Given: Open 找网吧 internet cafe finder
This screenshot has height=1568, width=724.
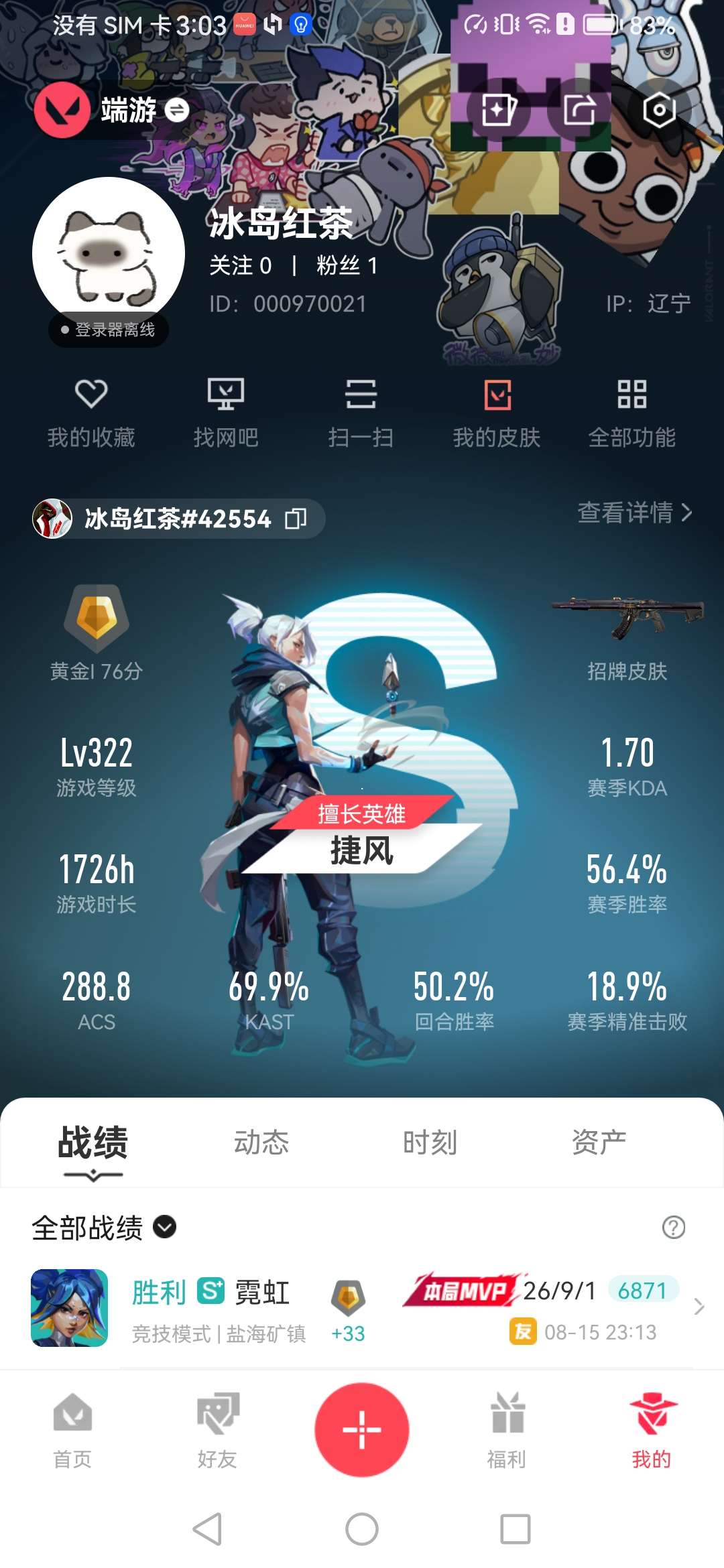Looking at the screenshot, I should (226, 411).
